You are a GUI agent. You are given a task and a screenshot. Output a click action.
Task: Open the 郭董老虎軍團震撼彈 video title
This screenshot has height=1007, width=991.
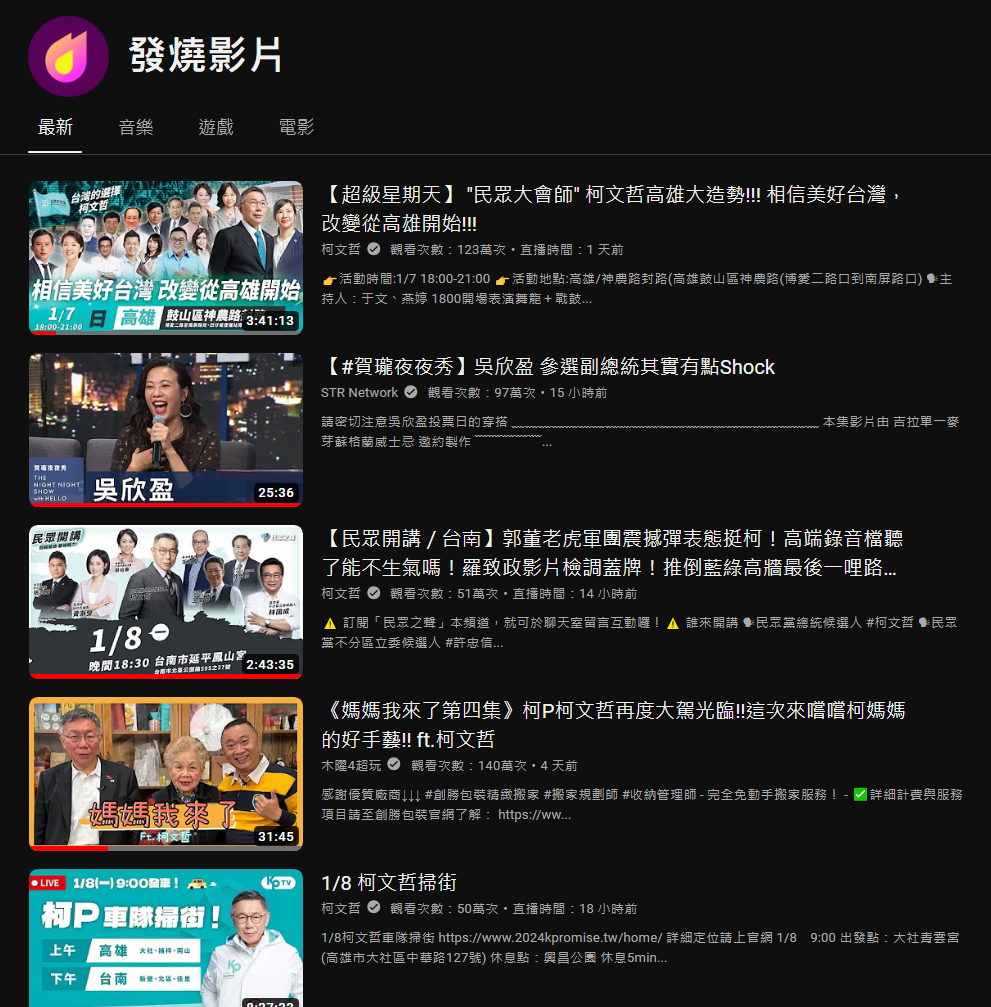click(x=611, y=553)
